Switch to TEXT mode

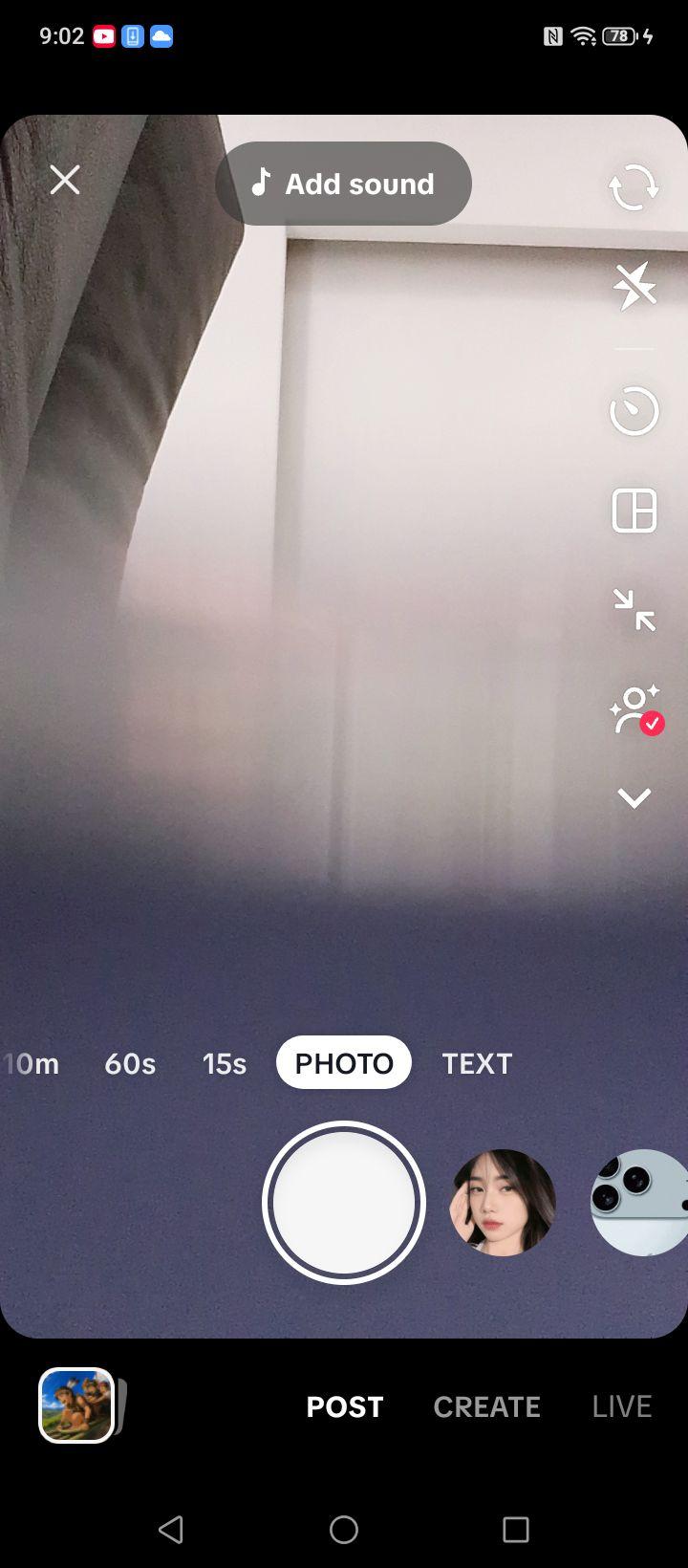click(477, 1063)
